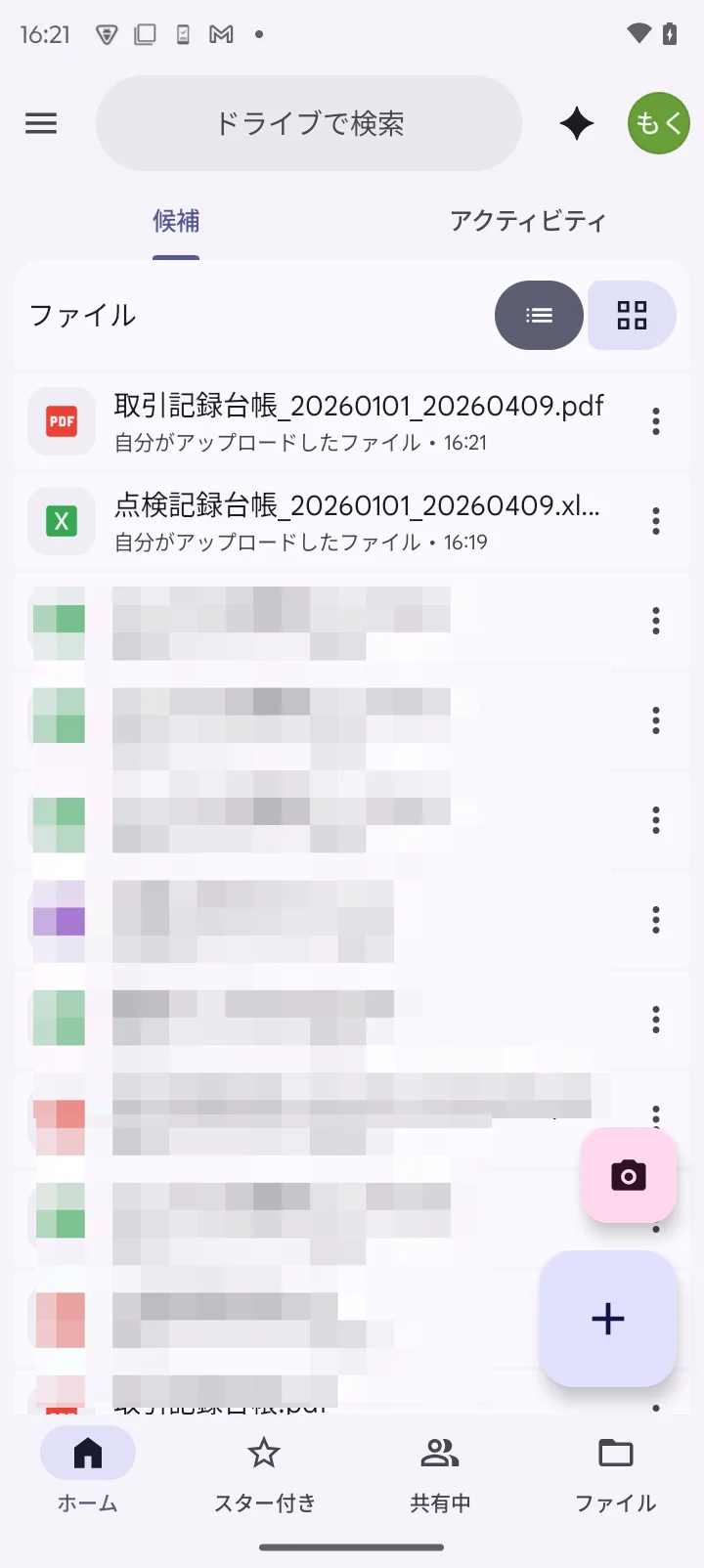The height and width of the screenshot is (1568, 704).
Task: Create new item with the plus button
Action: click(x=608, y=1318)
